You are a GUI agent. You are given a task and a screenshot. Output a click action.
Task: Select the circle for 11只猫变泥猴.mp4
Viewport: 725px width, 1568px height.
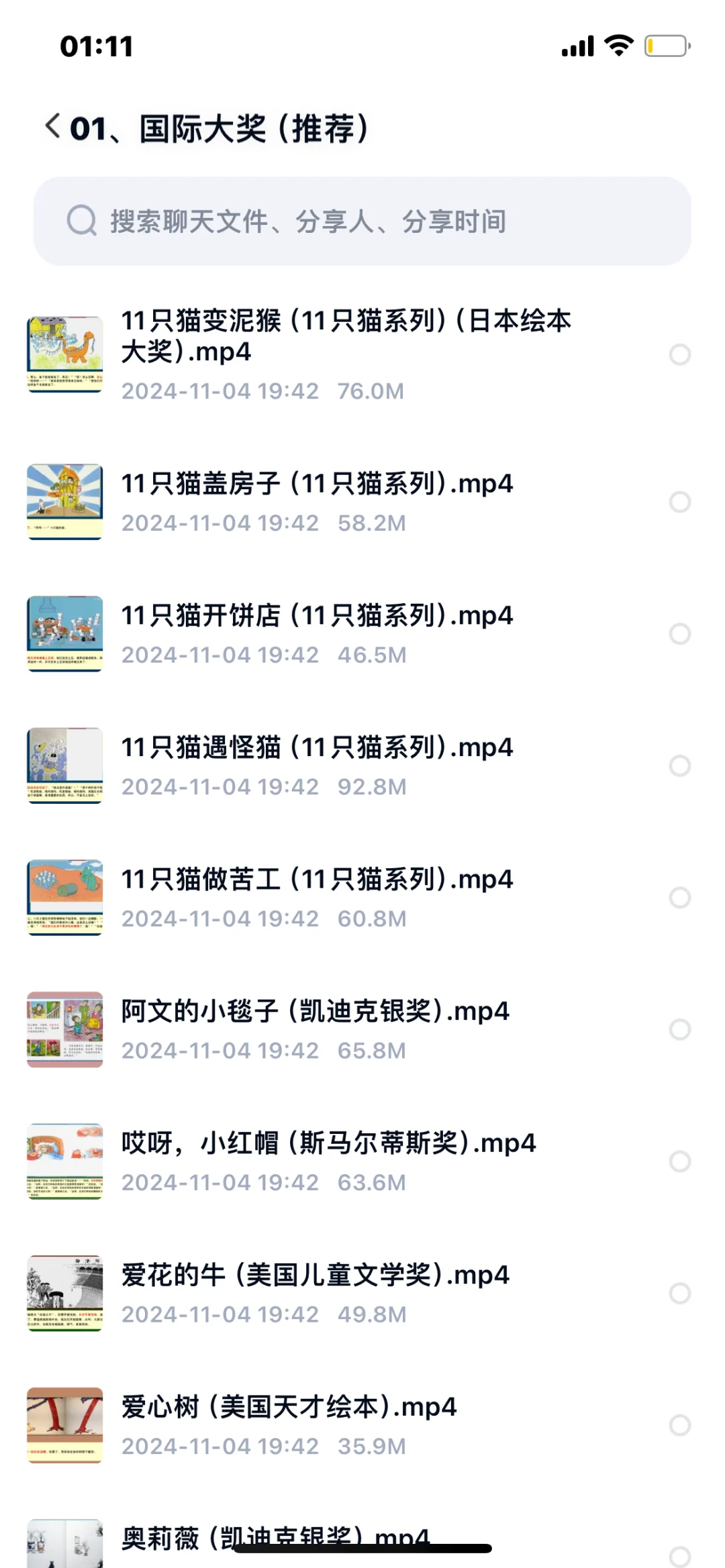(679, 354)
